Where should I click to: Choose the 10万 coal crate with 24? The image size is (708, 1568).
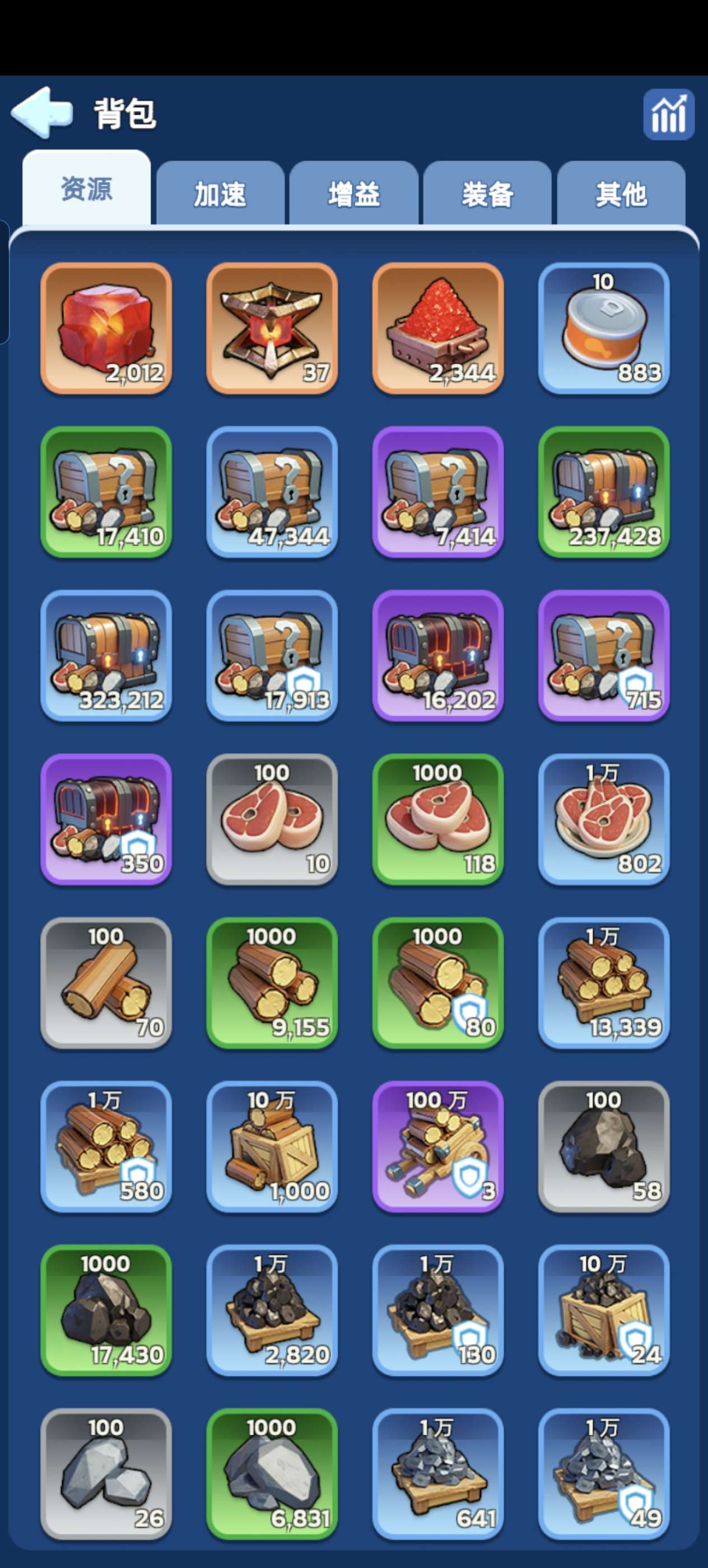pos(603,1310)
